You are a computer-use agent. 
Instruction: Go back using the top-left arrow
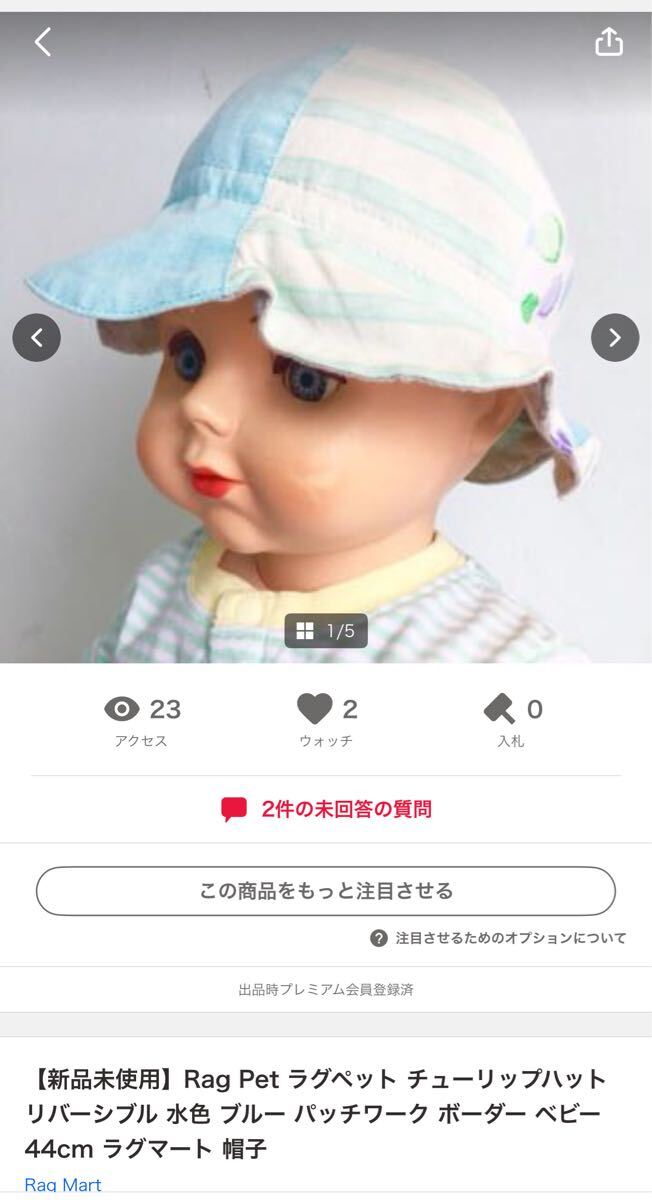[x=42, y=42]
